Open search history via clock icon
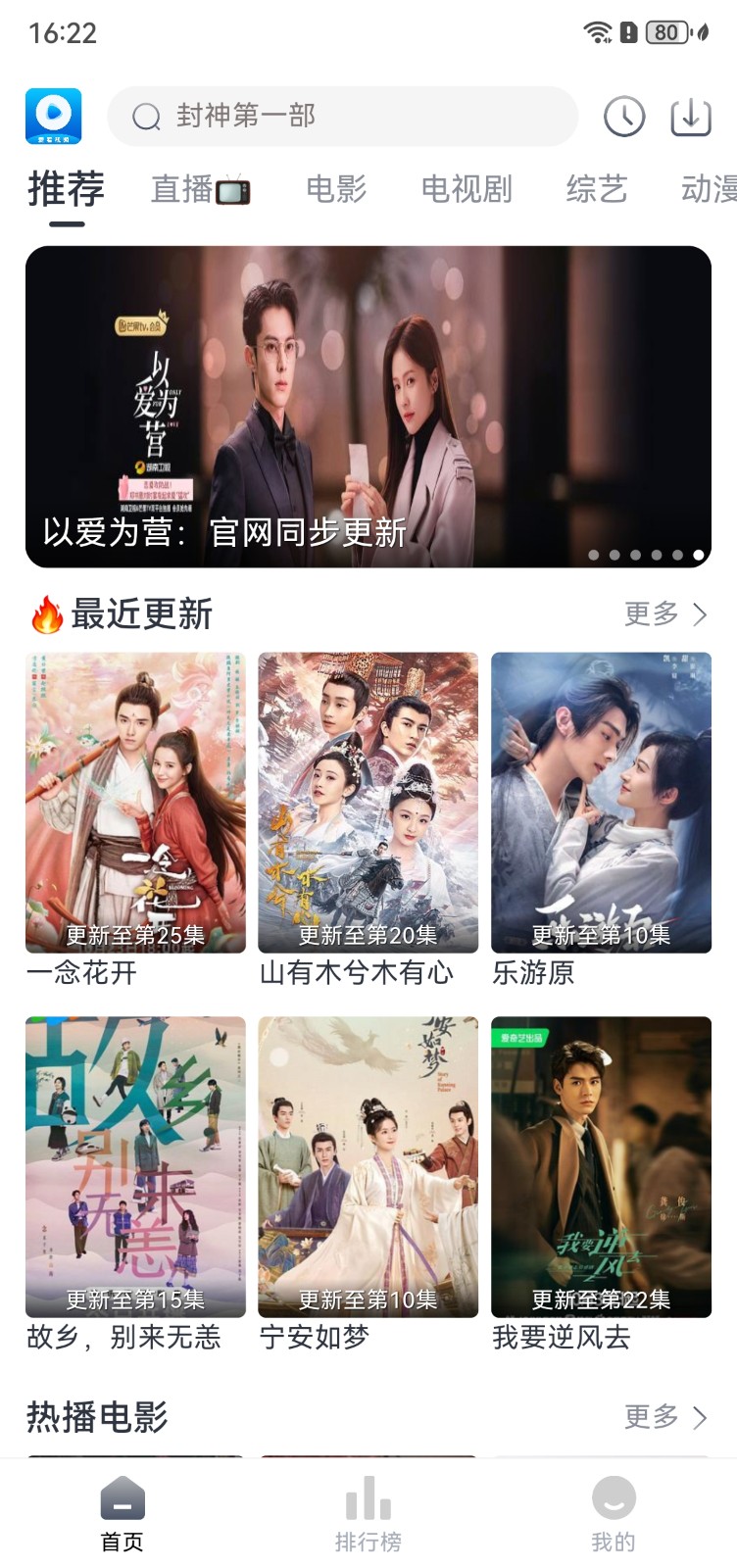 (624, 116)
